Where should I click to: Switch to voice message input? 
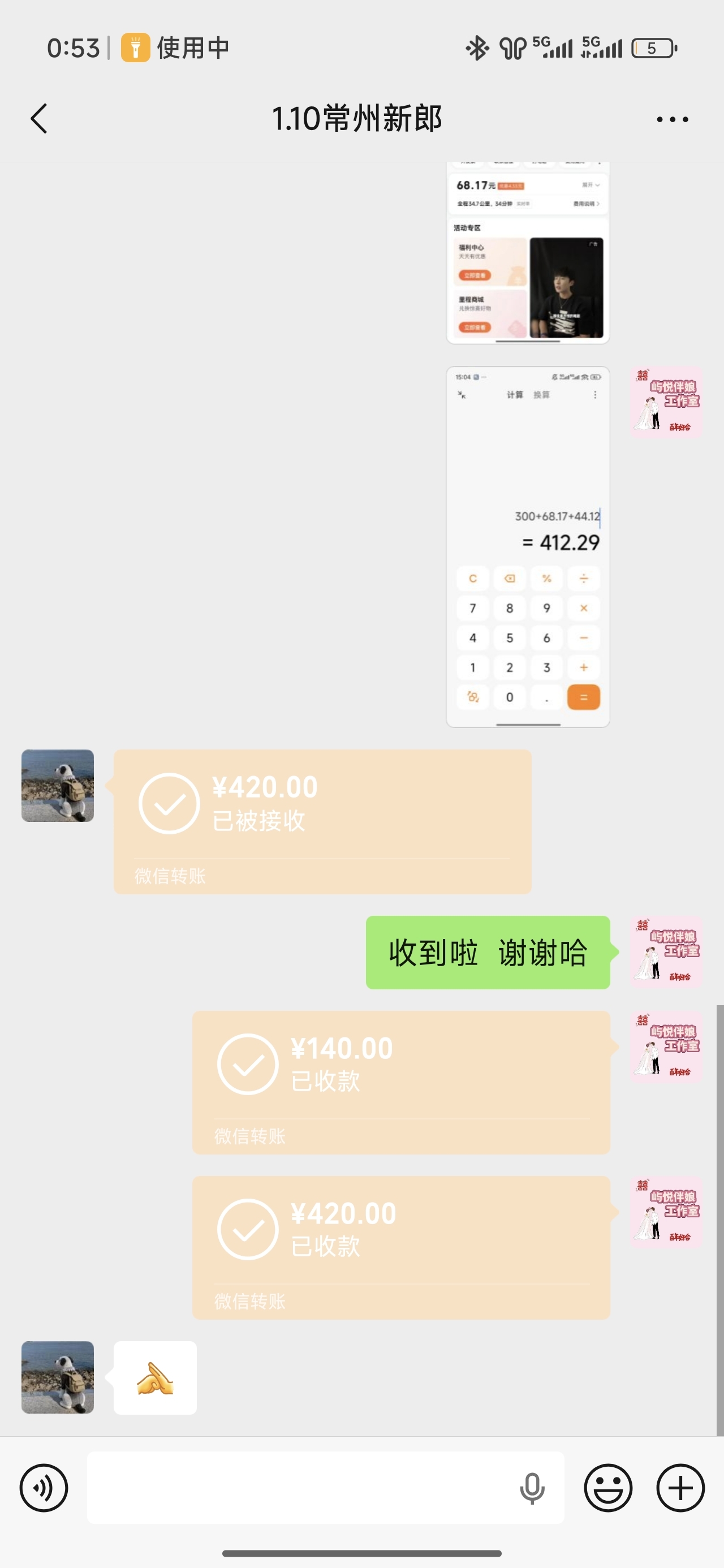coord(44,1488)
